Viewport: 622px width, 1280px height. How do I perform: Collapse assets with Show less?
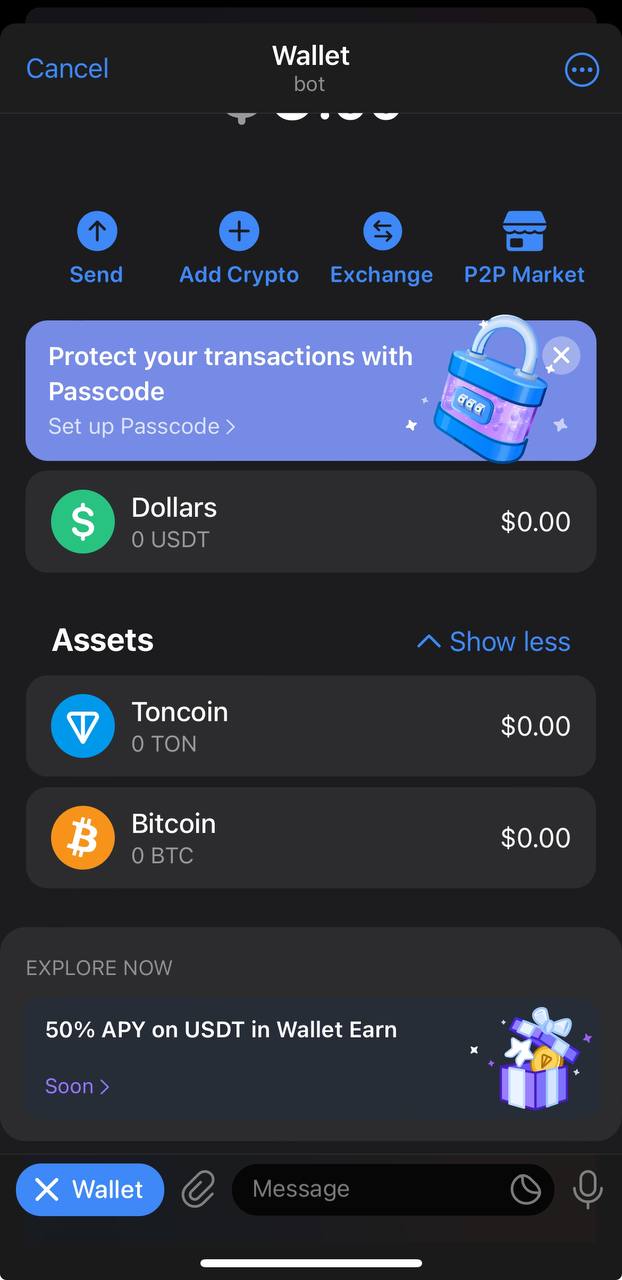[x=494, y=641]
